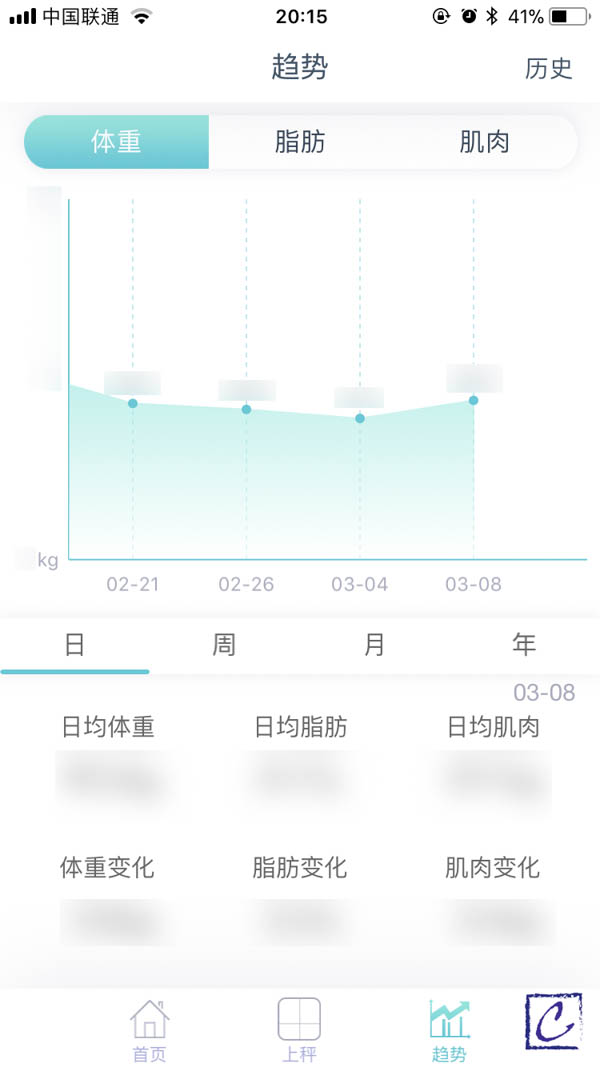
Task: Select the 02-21 point on the graph
Action: tap(133, 403)
